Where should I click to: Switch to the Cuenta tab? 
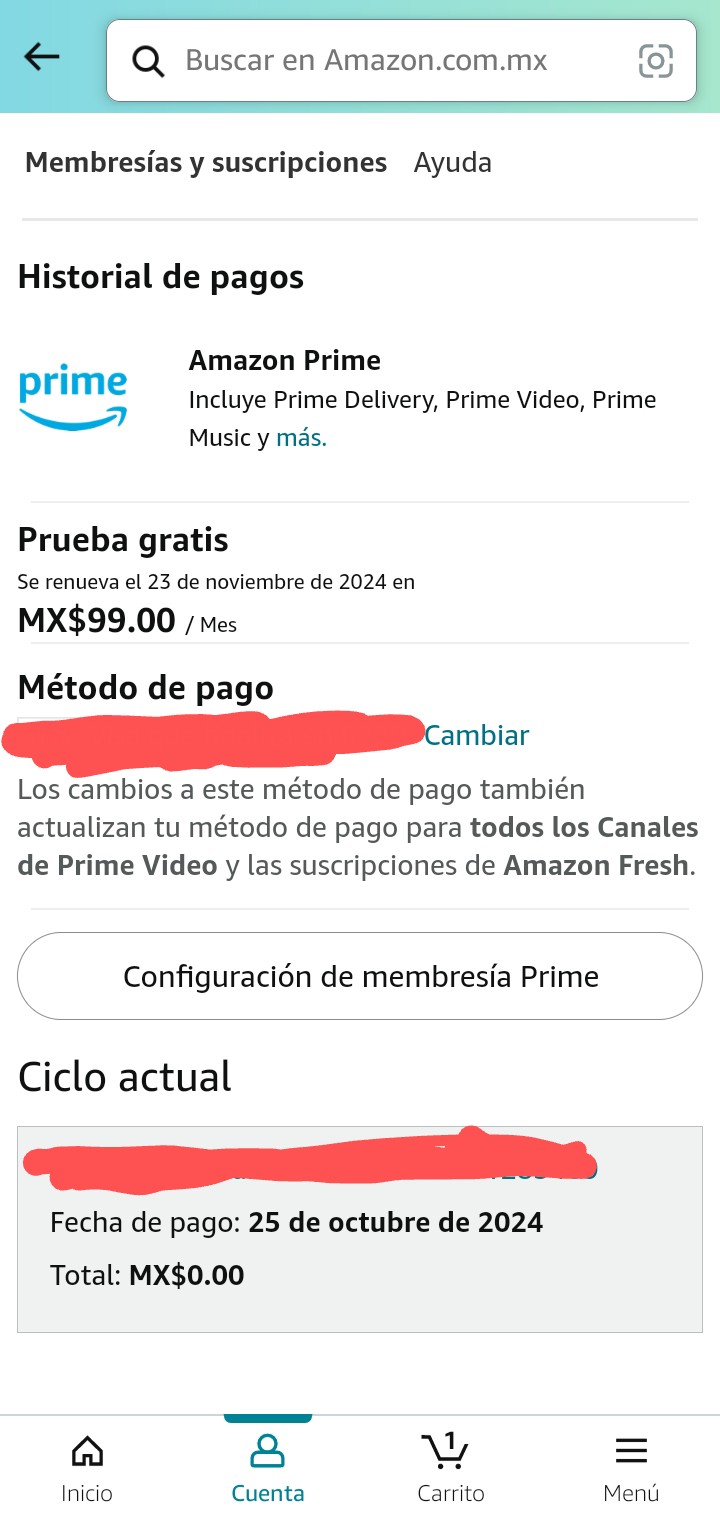tap(268, 1468)
